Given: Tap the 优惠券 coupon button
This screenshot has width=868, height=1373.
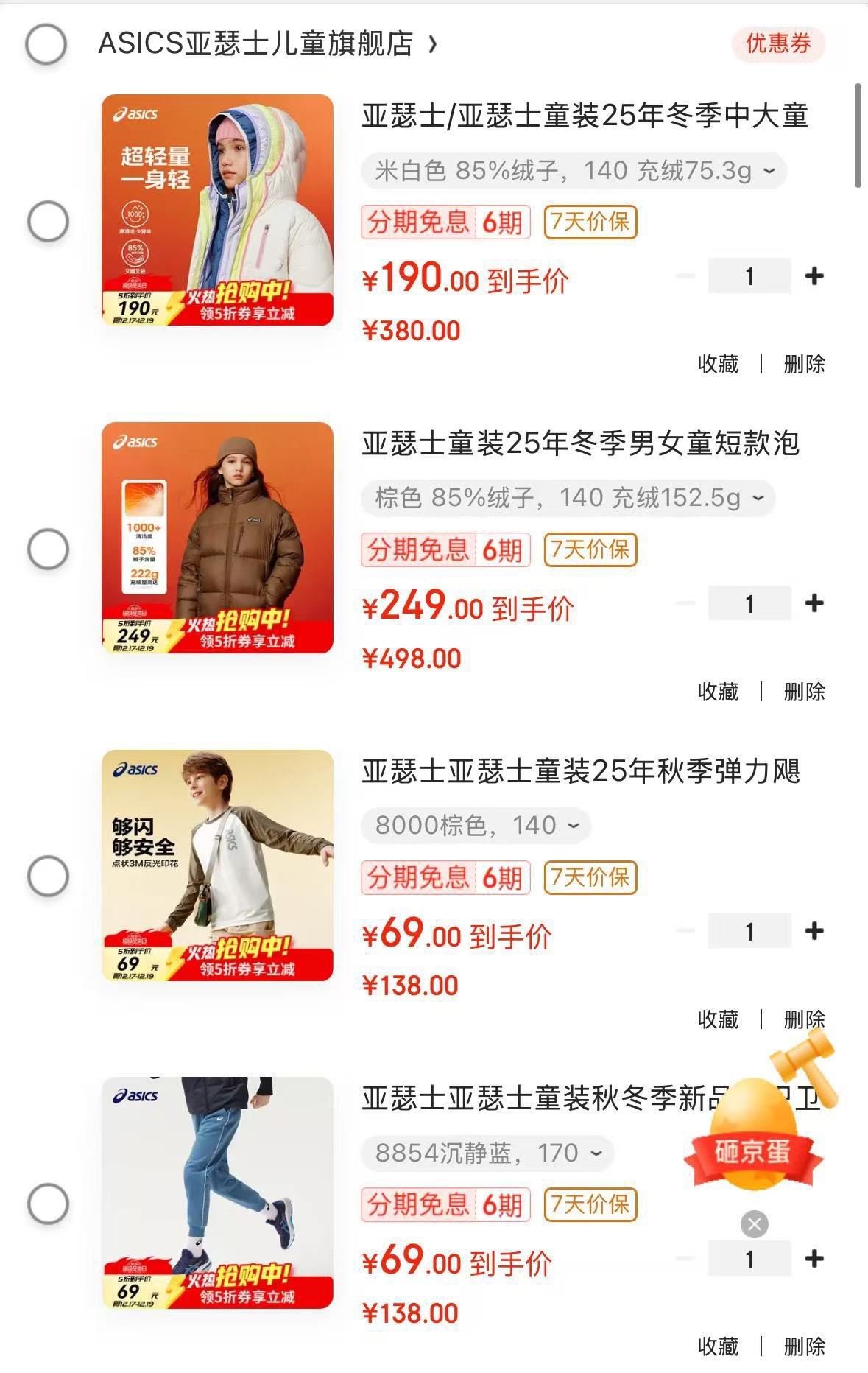Looking at the screenshot, I should point(777,43).
